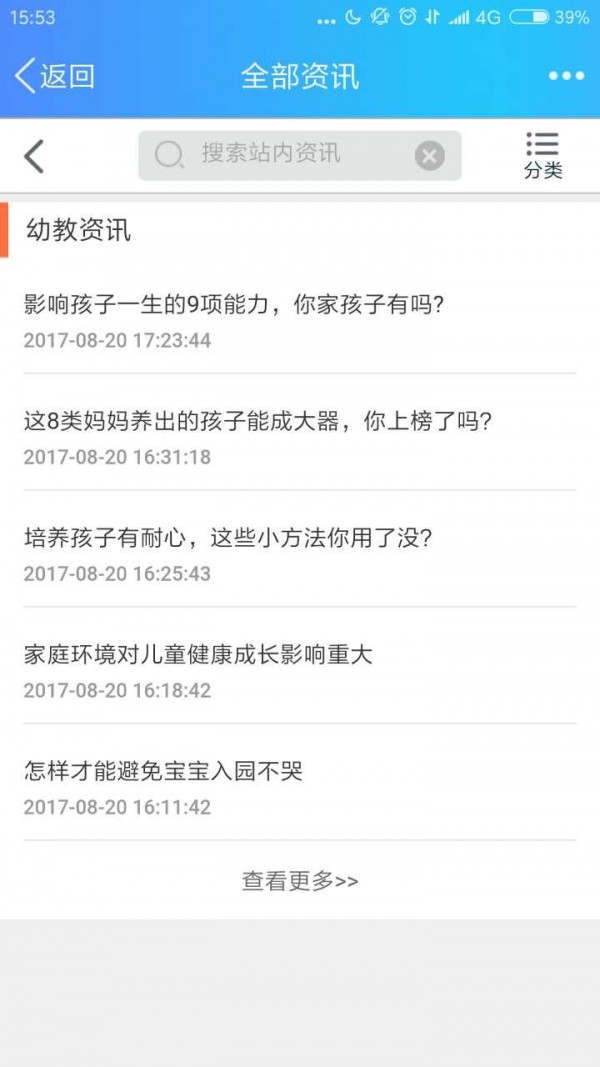Image resolution: width=600 pixels, height=1067 pixels.
Task: Clear the search box with the X icon
Action: [429, 155]
